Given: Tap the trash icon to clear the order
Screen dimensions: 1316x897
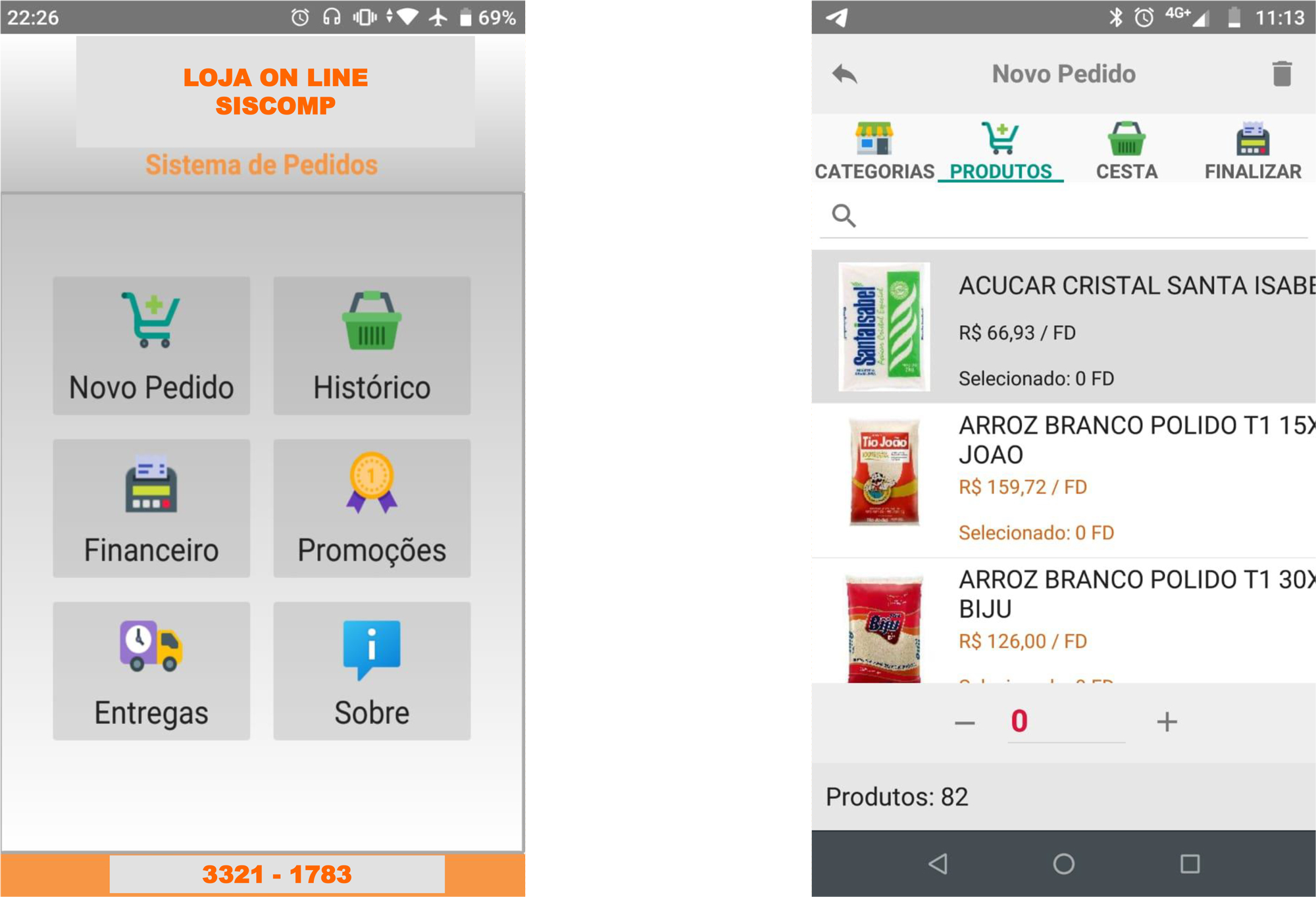Looking at the screenshot, I should click(x=1281, y=74).
